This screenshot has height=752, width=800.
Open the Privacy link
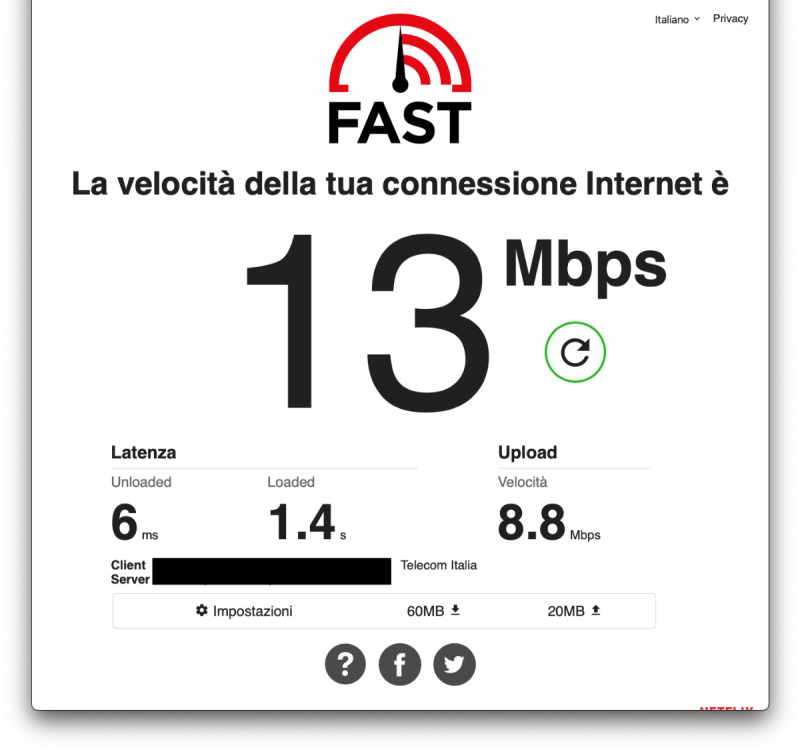(730, 19)
